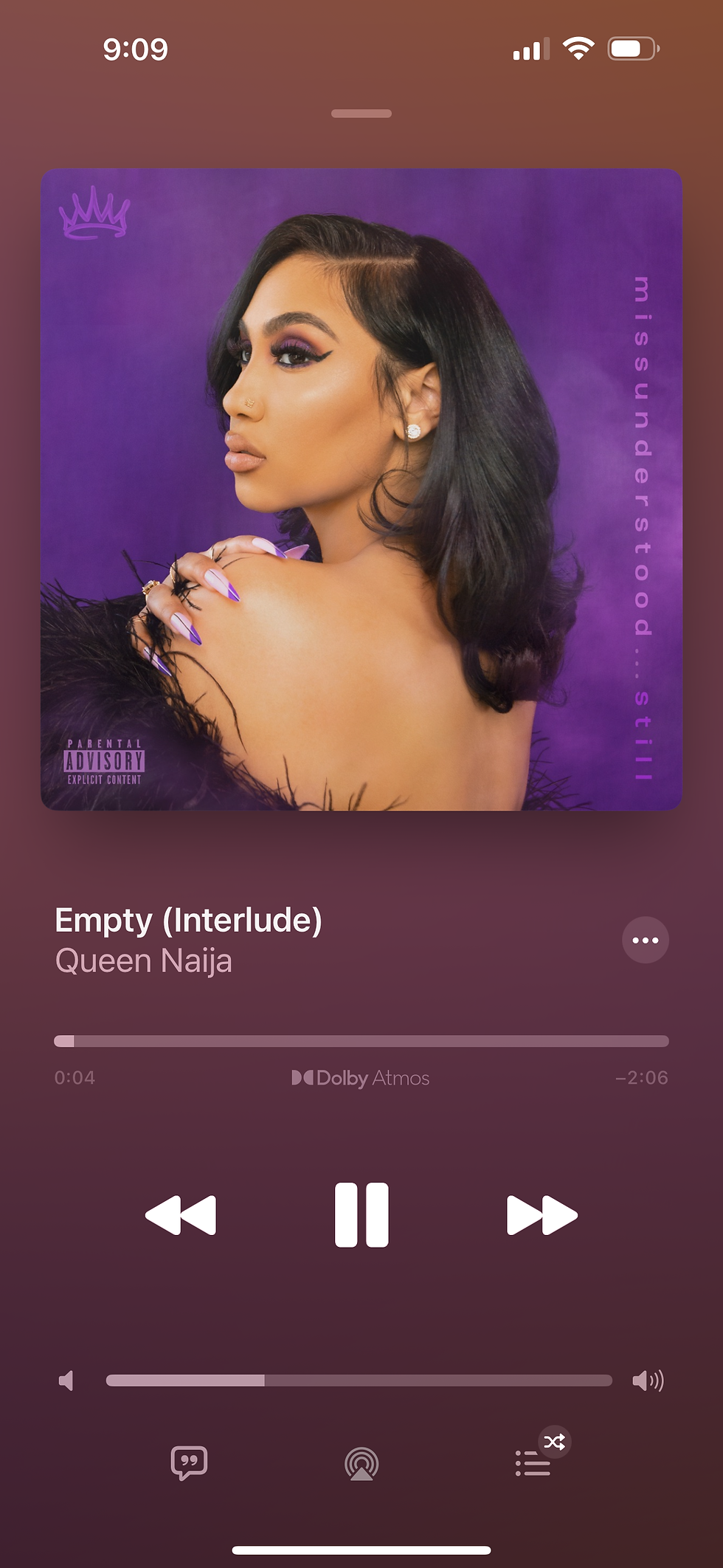Pause the playing song
The width and height of the screenshot is (723, 1568).
click(361, 1214)
